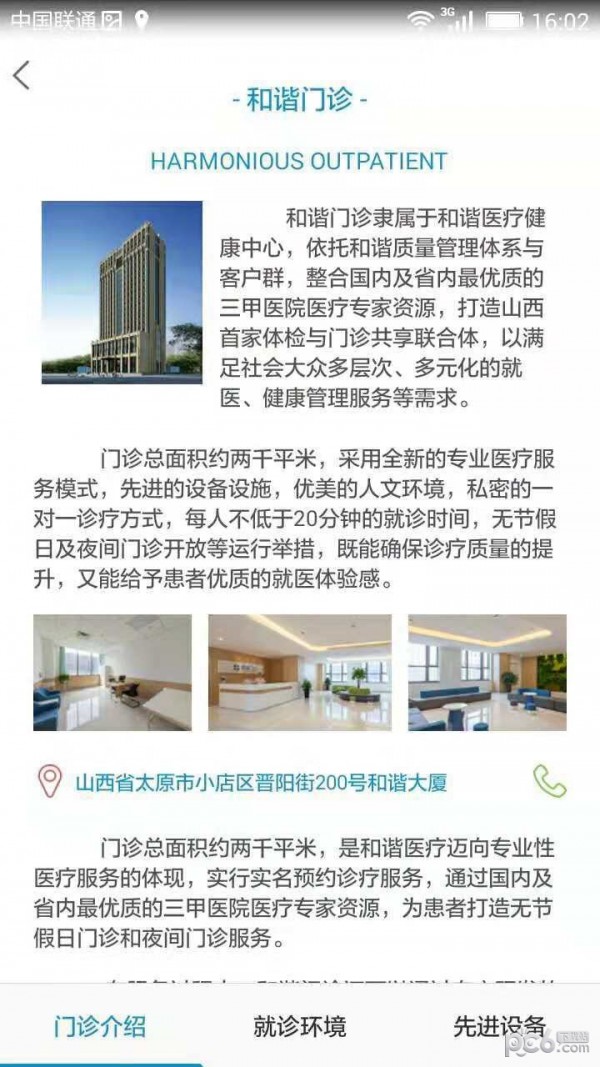600x1067 pixels.
Task: Switch to the 先进设备 tab
Action: pyautogui.click(x=499, y=1026)
